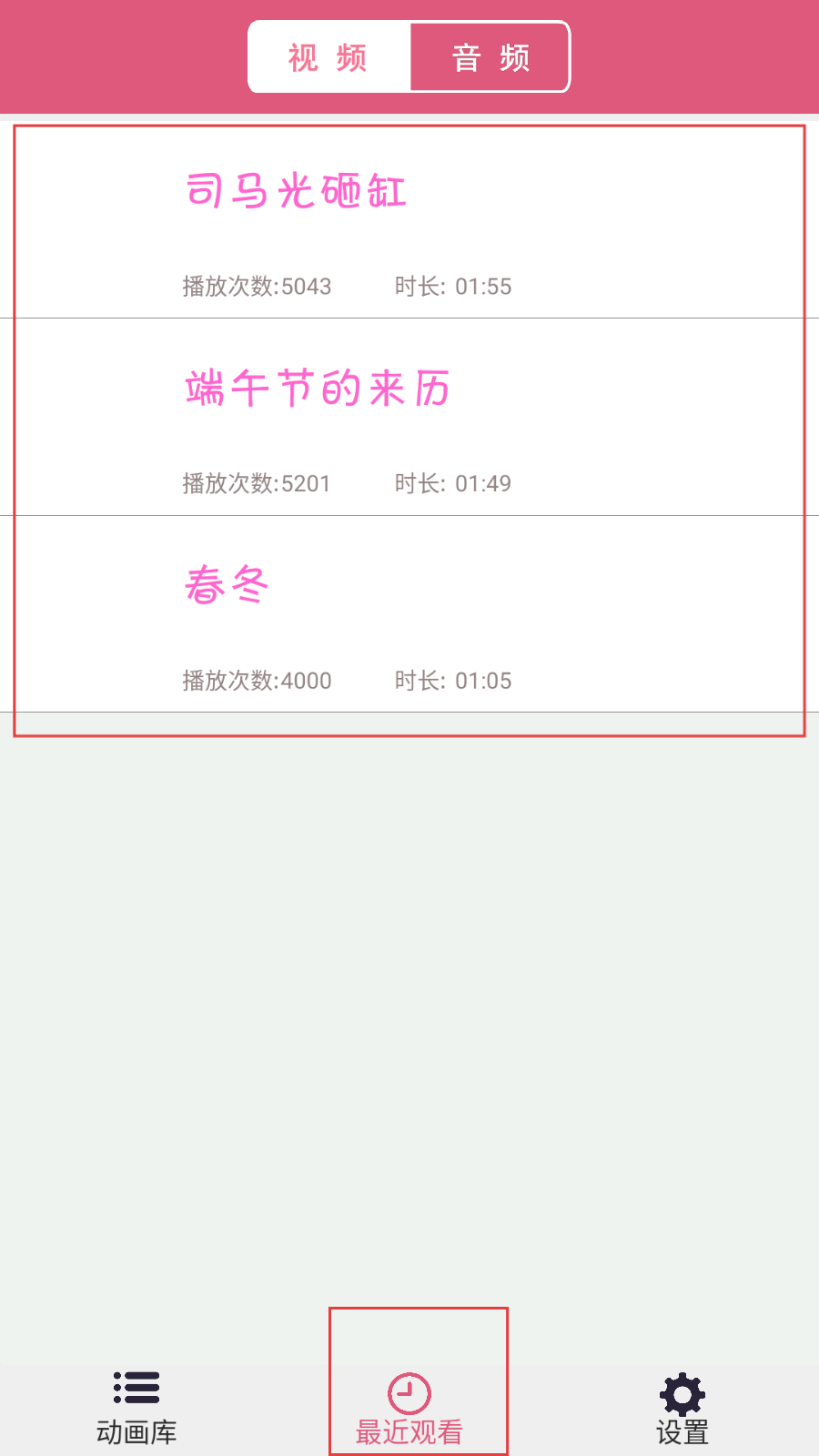Viewport: 819px width, 1456px height.
Task: Select the 音频 segment
Action: pos(490,57)
